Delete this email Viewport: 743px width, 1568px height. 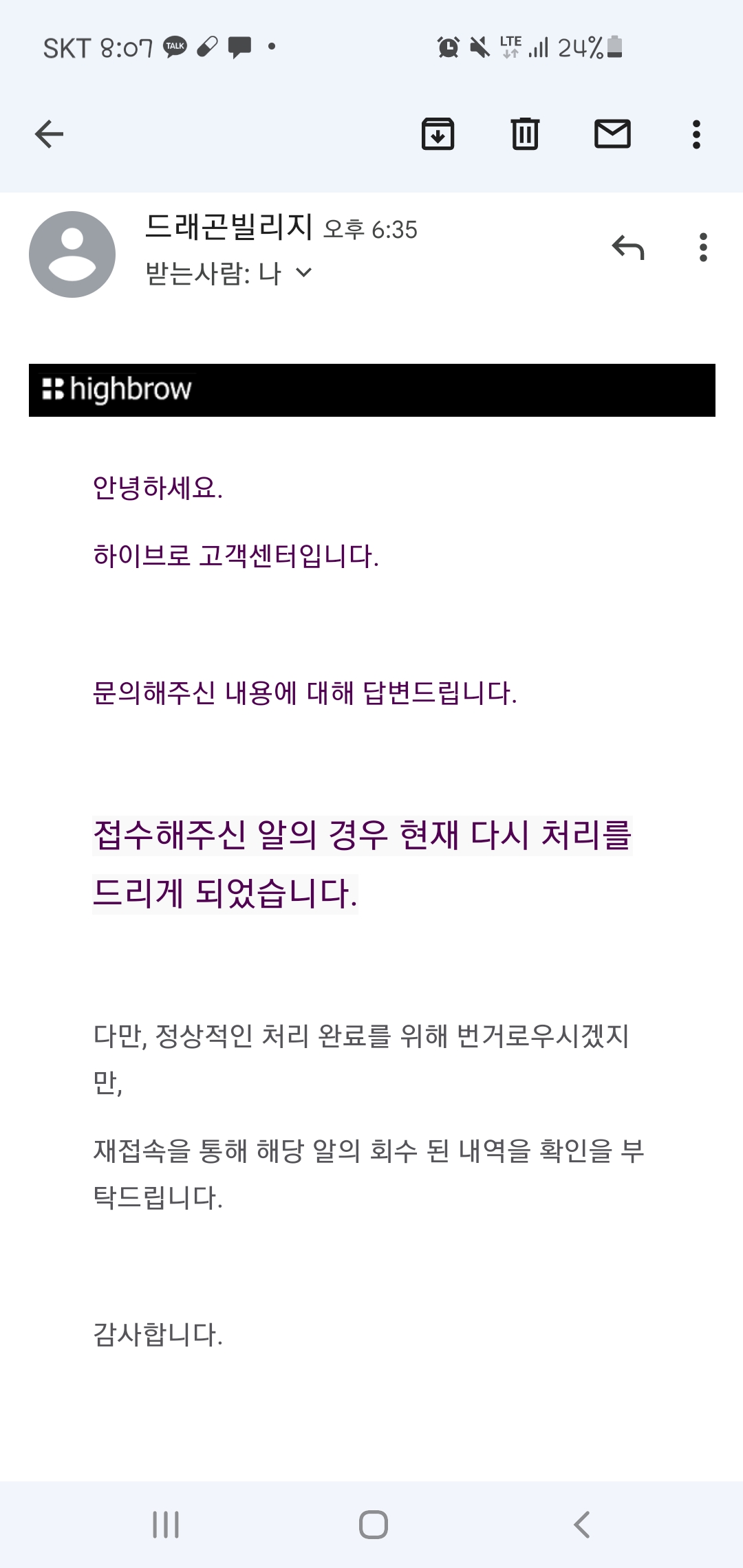tap(525, 134)
